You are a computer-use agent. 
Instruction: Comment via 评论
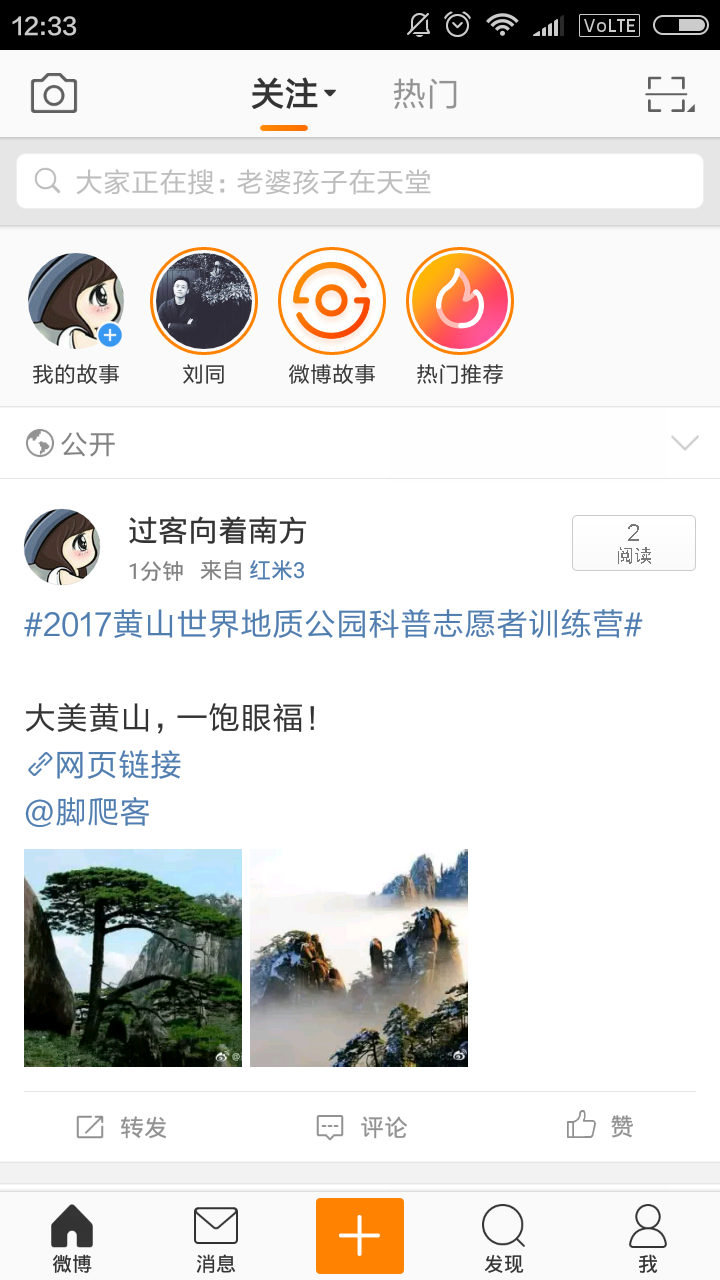click(361, 1127)
